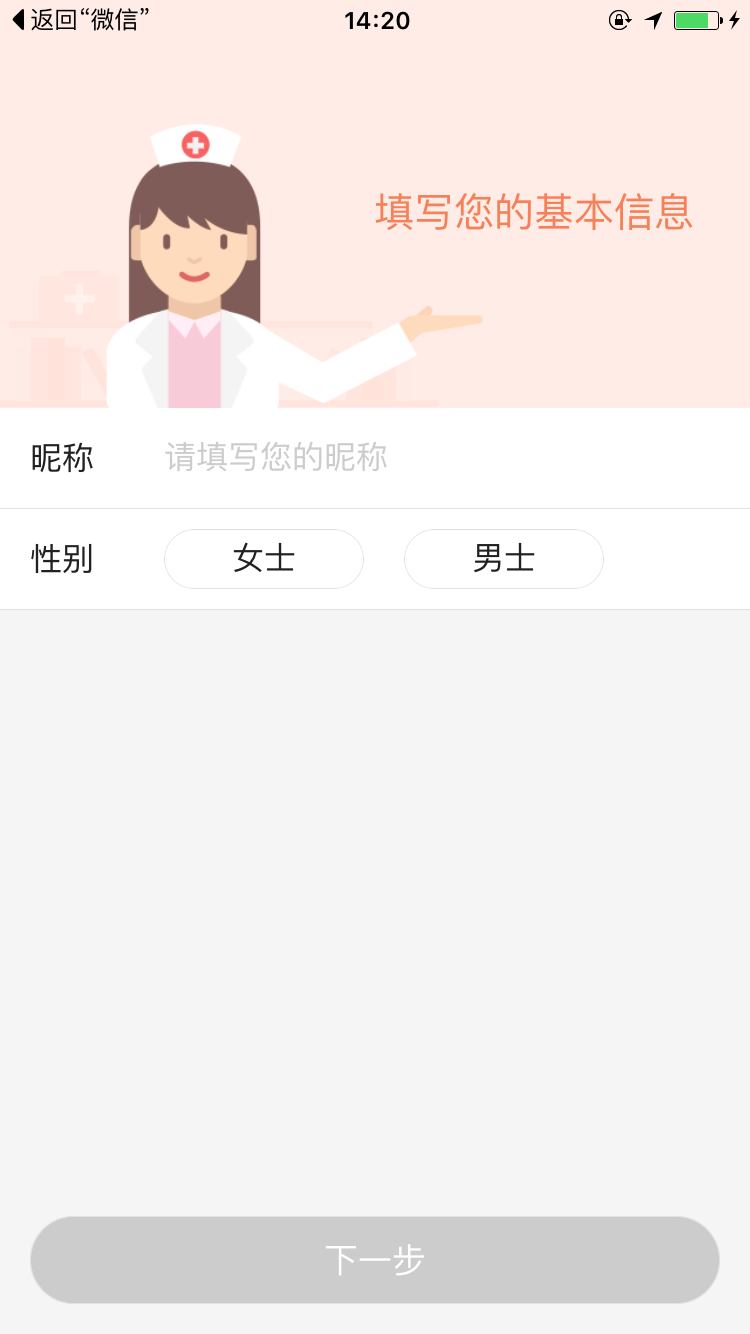The image size is (750, 1334).
Task: Open the nickname entry row
Action: coord(375,457)
